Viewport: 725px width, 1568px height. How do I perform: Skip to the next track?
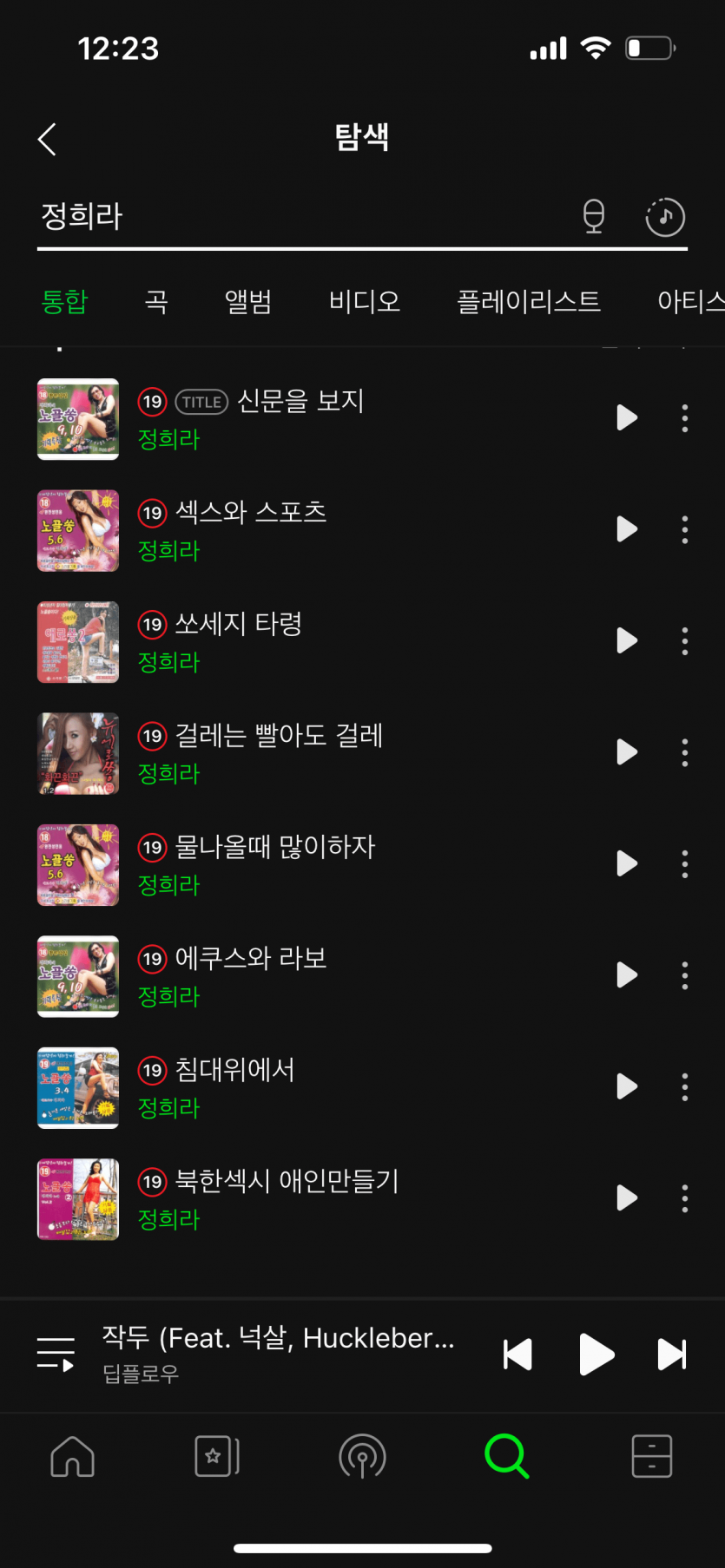pyautogui.click(x=672, y=1355)
